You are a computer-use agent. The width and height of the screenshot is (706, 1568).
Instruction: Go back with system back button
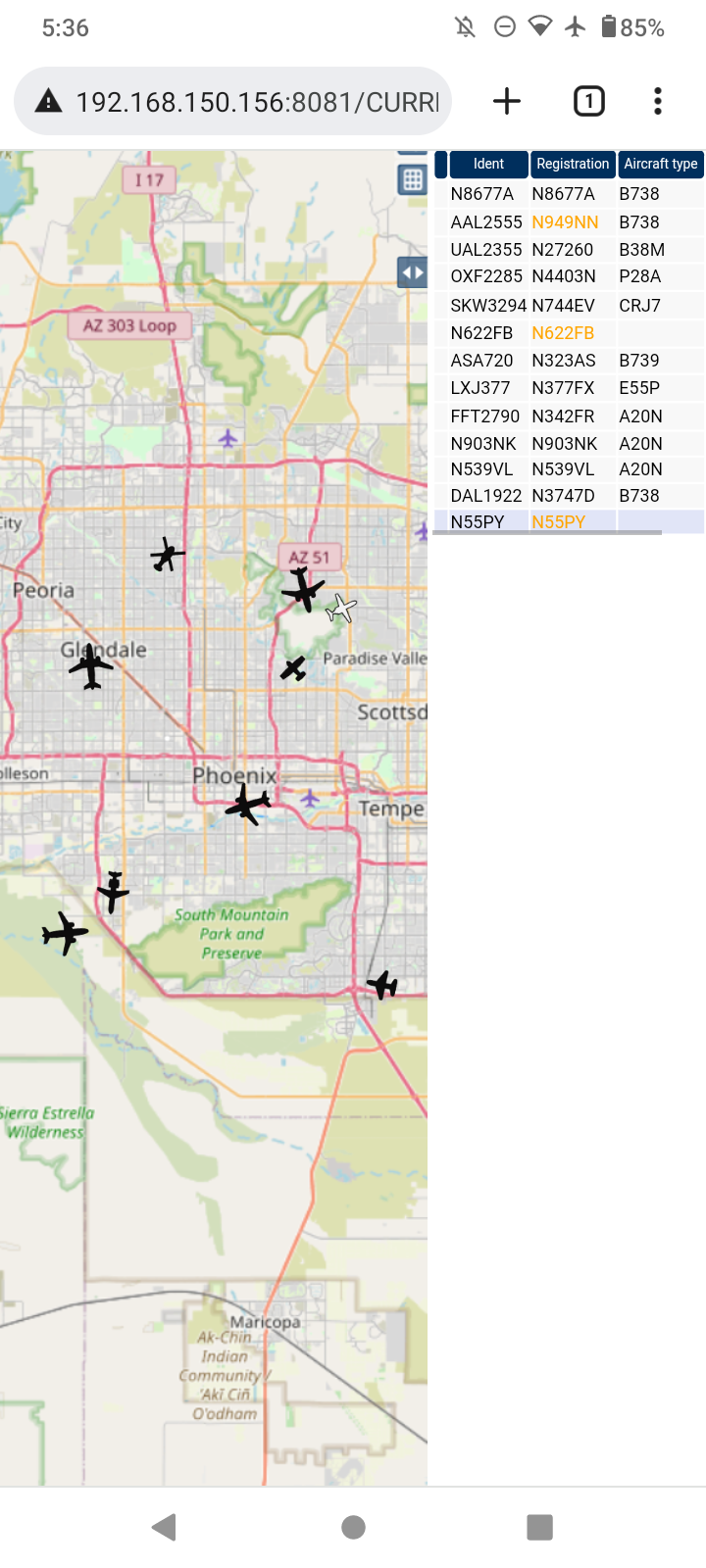[165, 1527]
